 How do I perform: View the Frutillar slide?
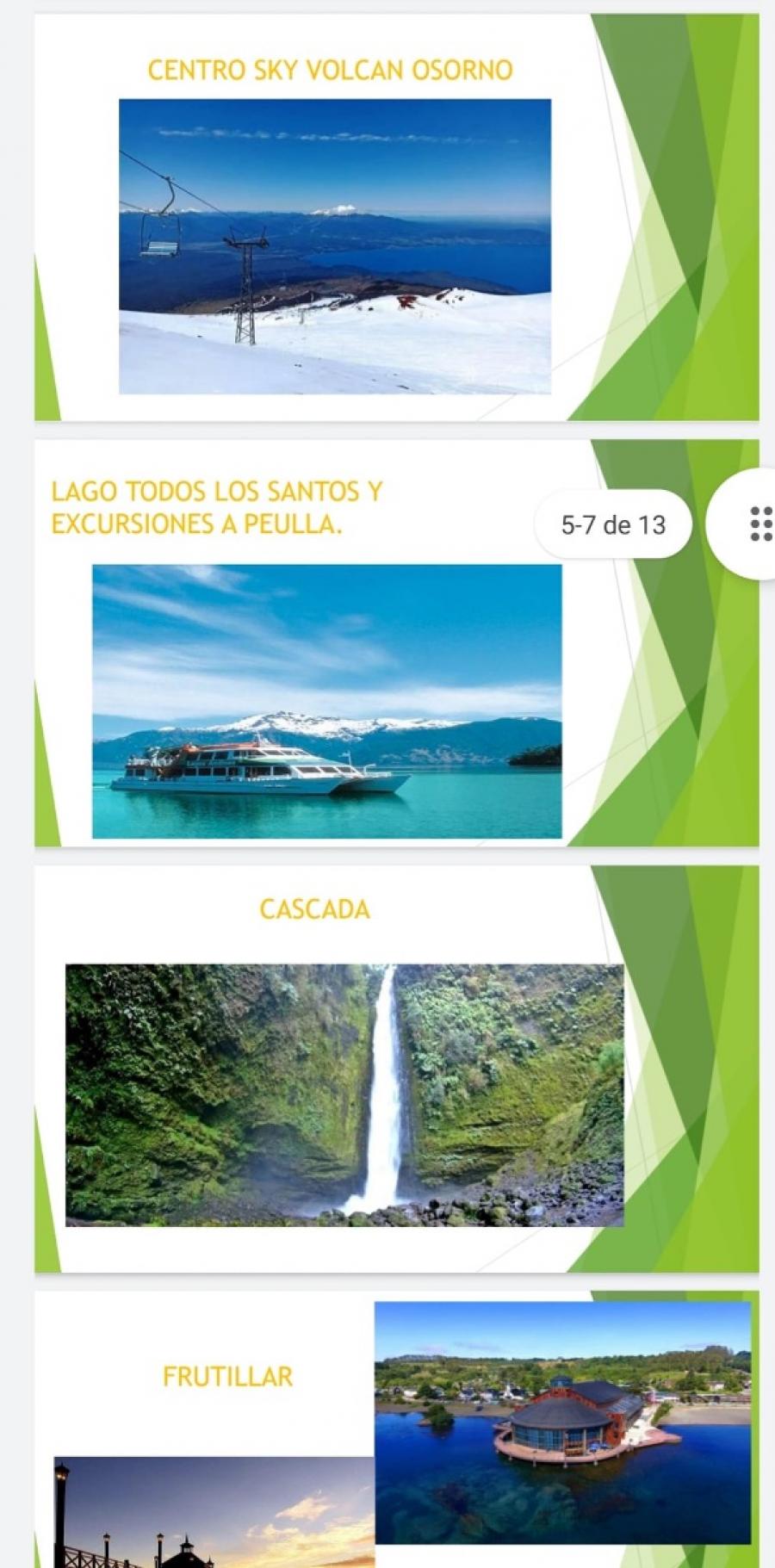(x=397, y=1429)
